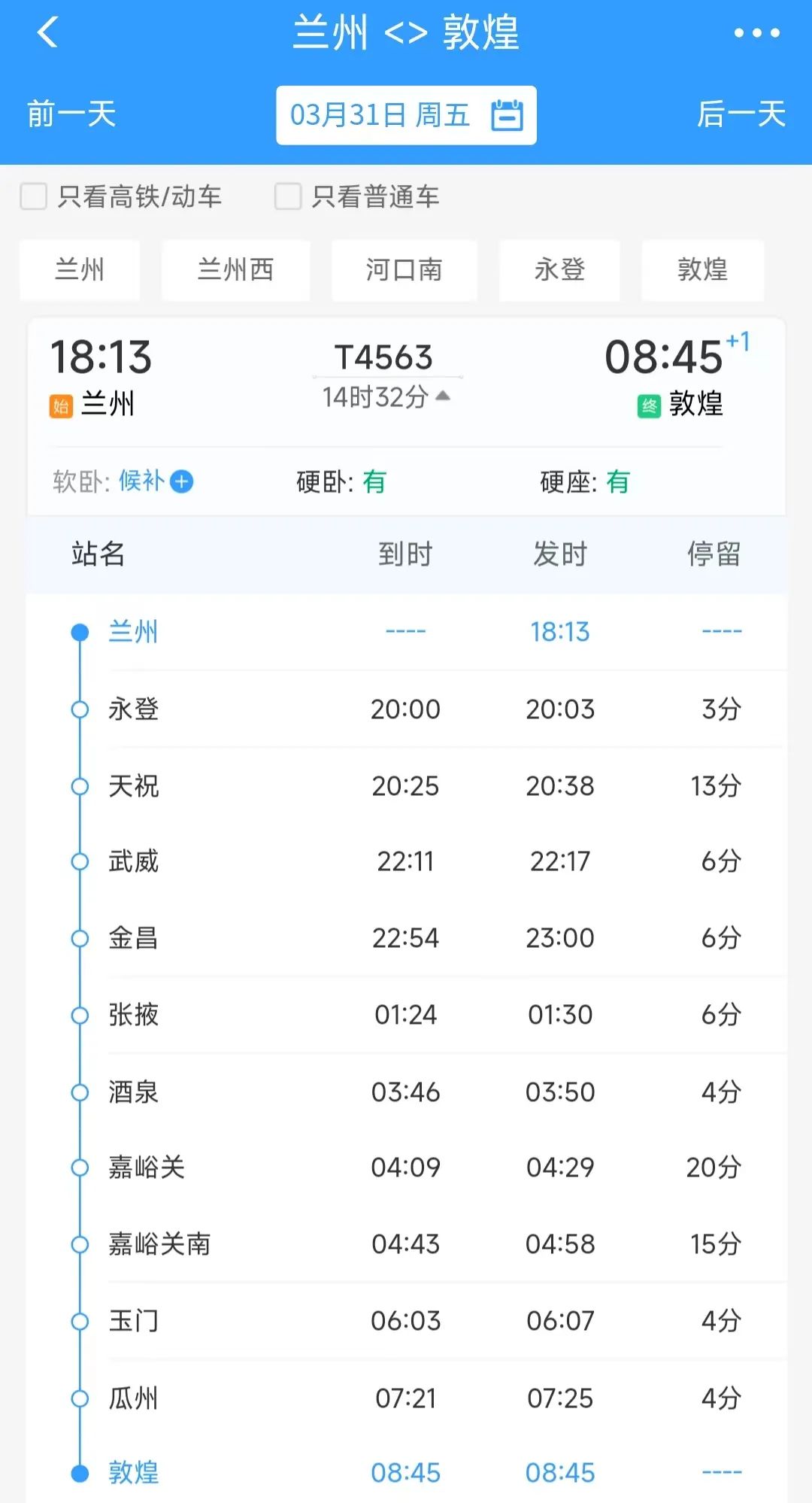The image size is (812, 1503).
Task: Check the 只看高铁/动车 filter box
Action: click(x=34, y=196)
